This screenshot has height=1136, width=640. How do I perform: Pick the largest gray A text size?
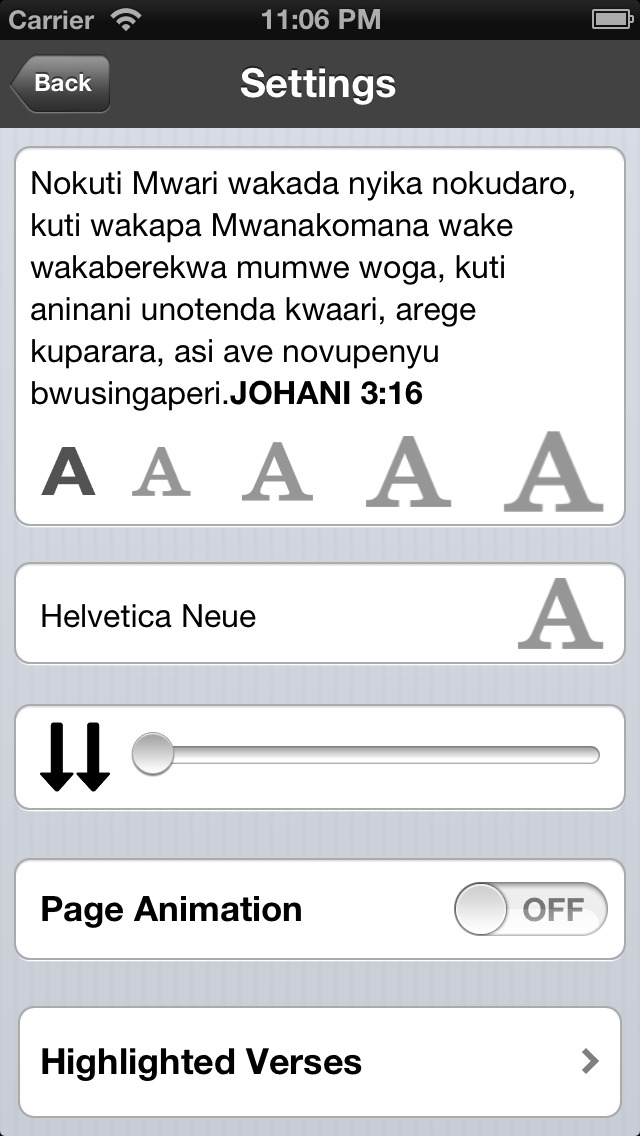pyautogui.click(x=553, y=472)
